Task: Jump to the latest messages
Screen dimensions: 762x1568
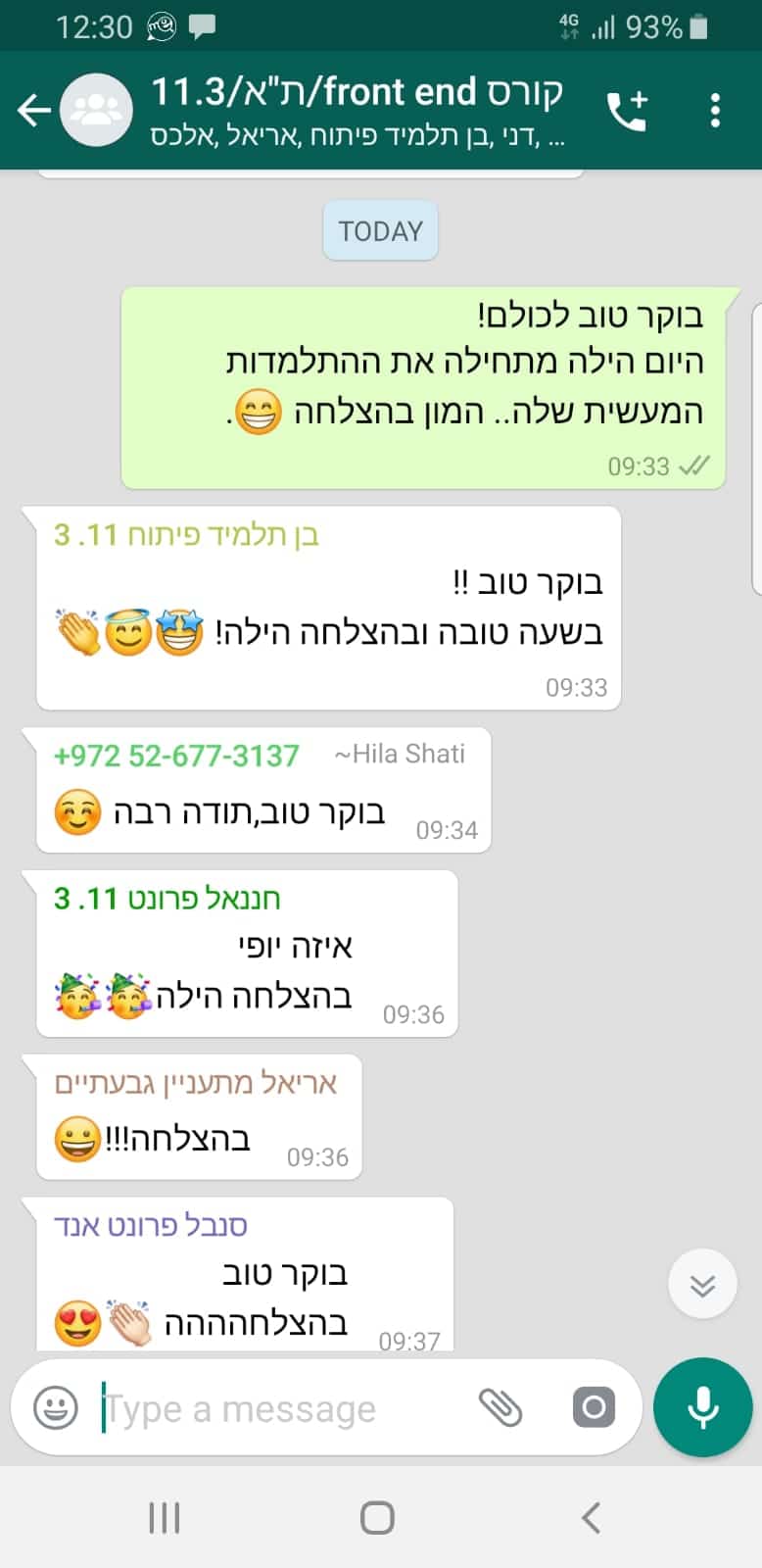Action: [702, 1284]
